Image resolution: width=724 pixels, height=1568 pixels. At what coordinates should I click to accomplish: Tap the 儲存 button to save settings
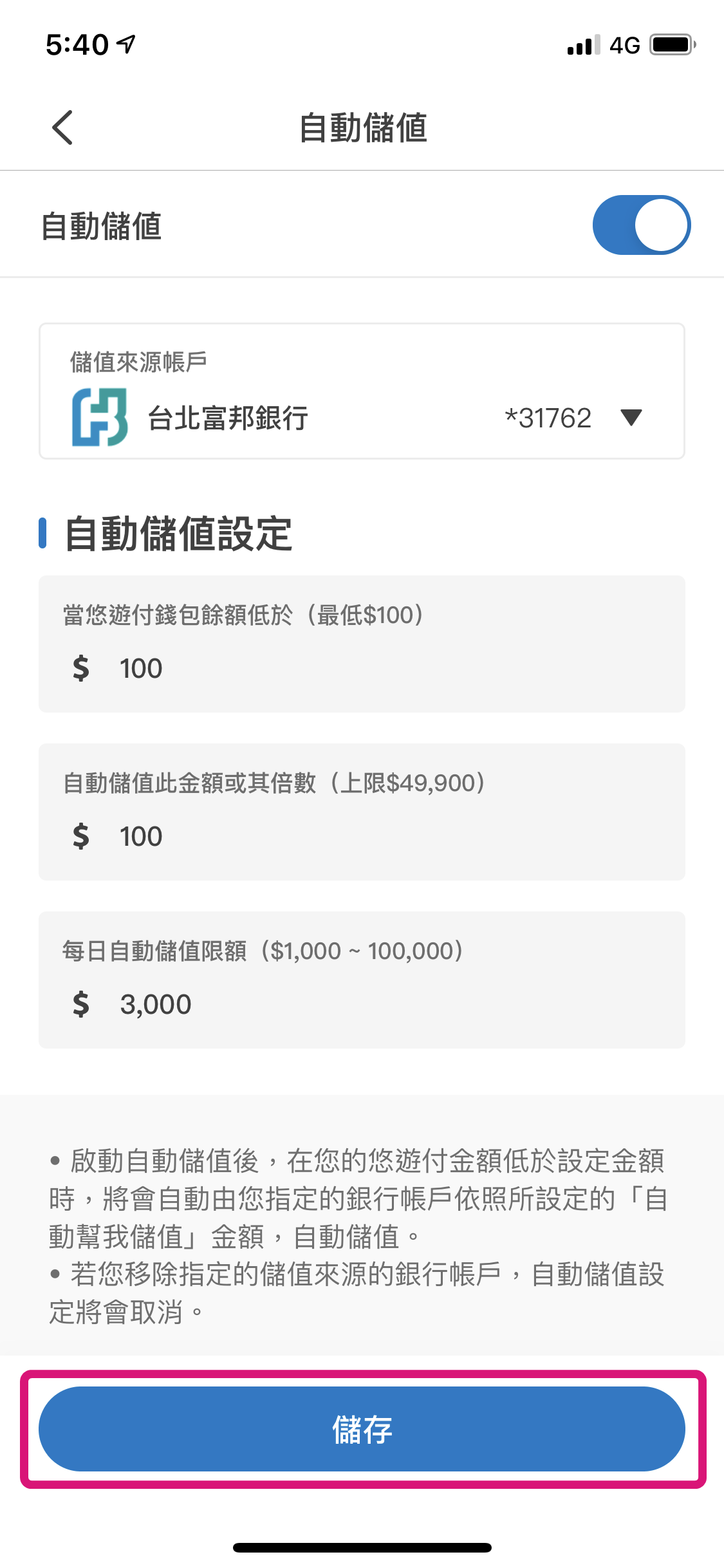(362, 1429)
